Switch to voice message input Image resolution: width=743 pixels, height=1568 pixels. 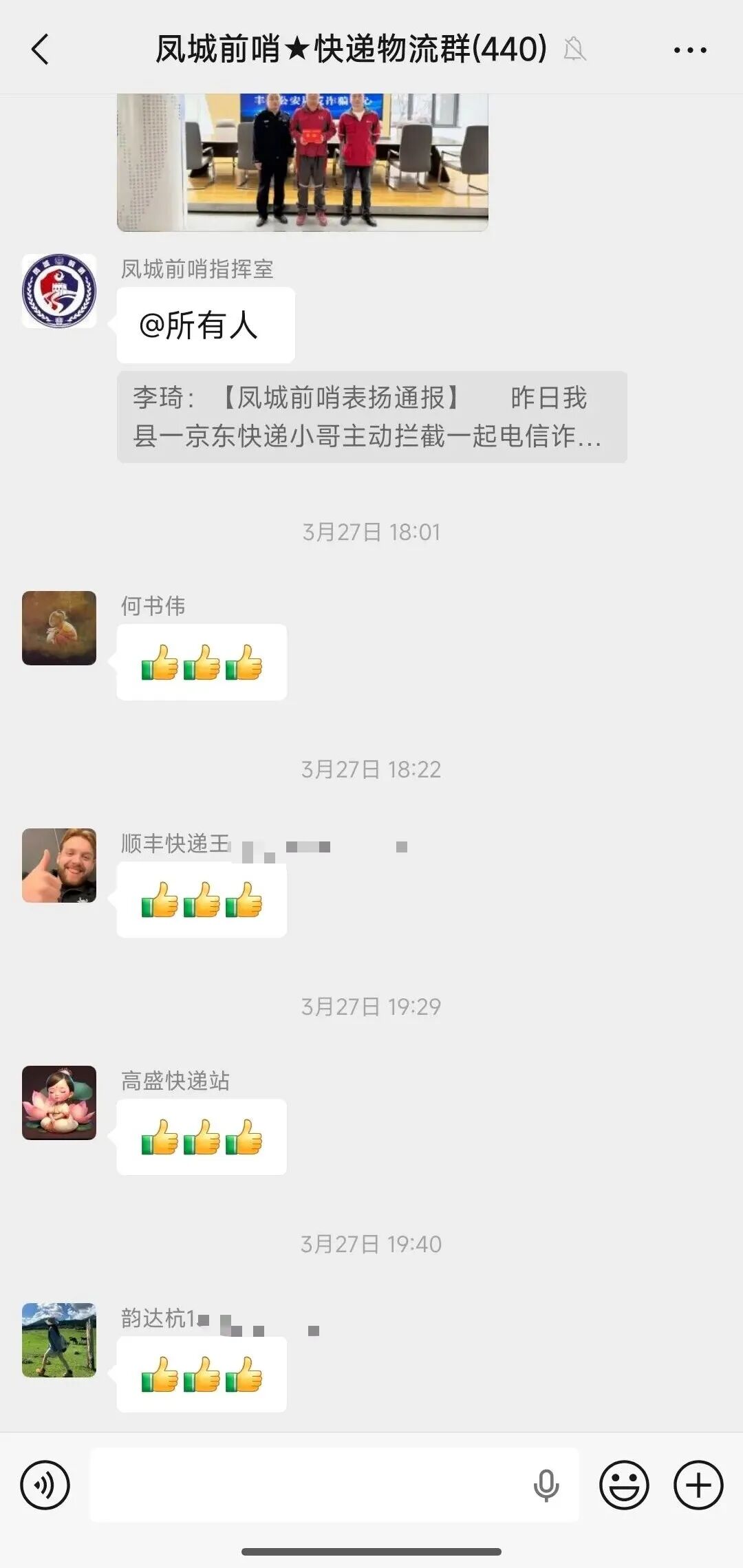pyautogui.click(x=45, y=1485)
